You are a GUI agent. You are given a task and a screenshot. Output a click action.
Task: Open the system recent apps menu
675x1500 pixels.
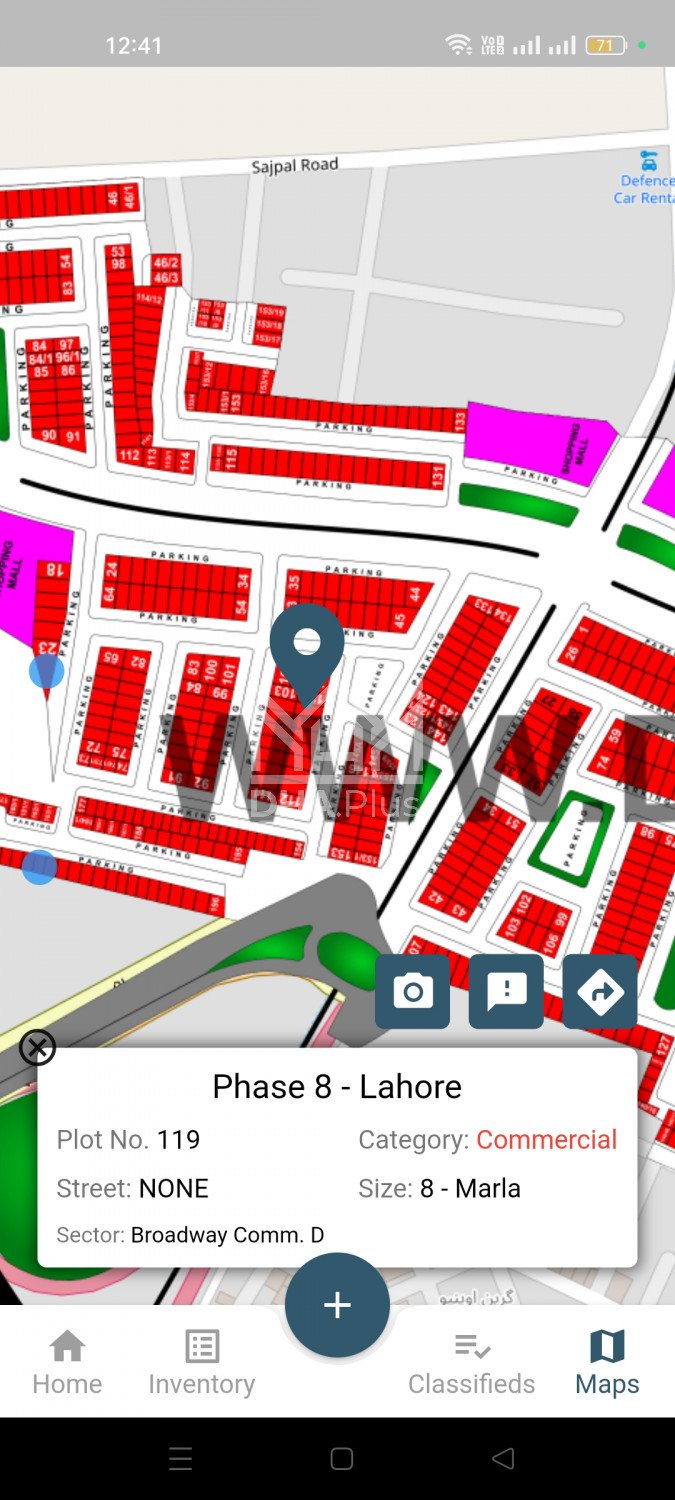point(181,1459)
